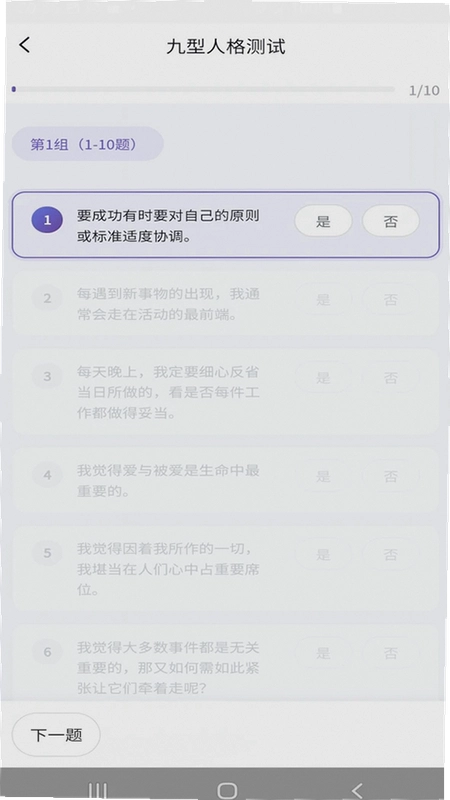Pick 否 for question 4
Image resolution: width=450 pixels, height=800 pixels.
[391, 476]
